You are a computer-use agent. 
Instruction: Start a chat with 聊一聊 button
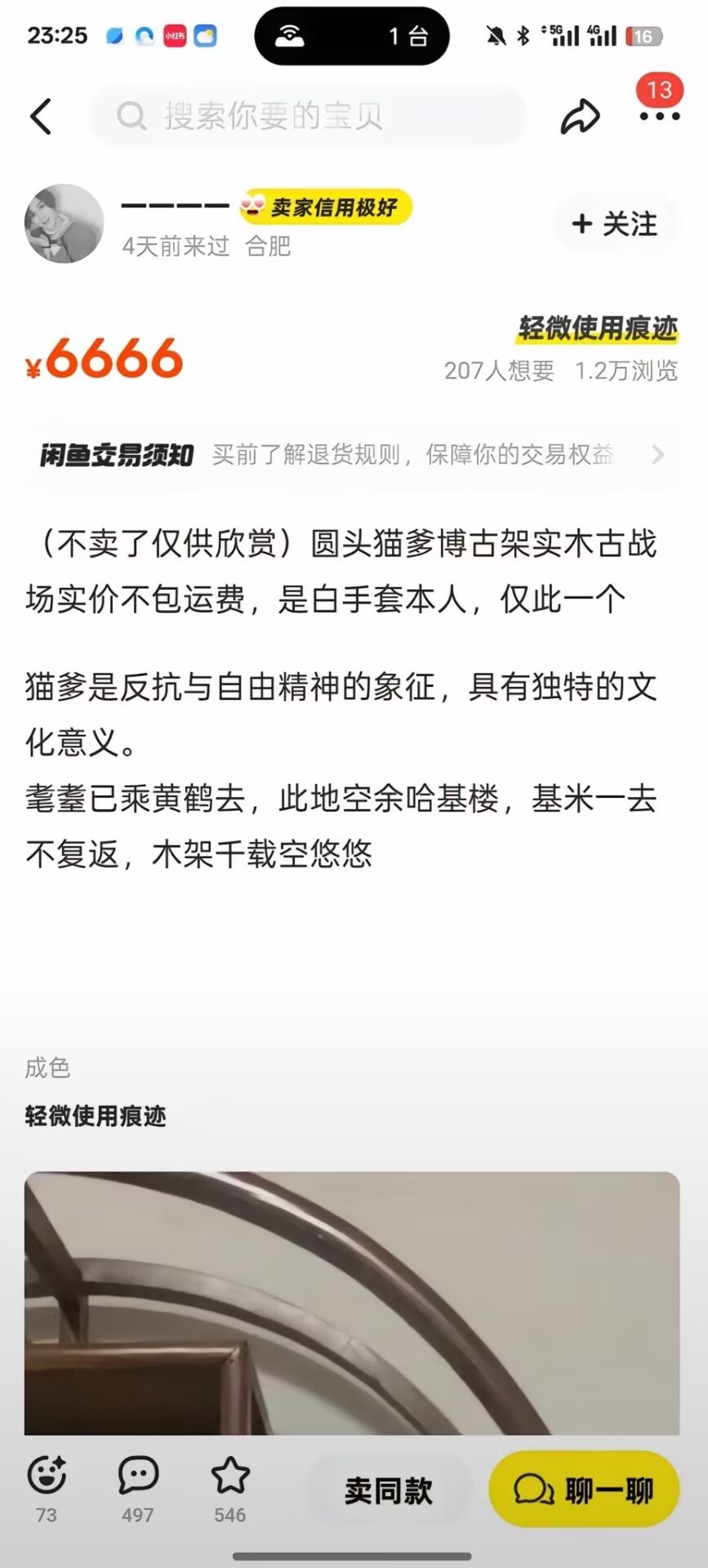click(584, 1490)
